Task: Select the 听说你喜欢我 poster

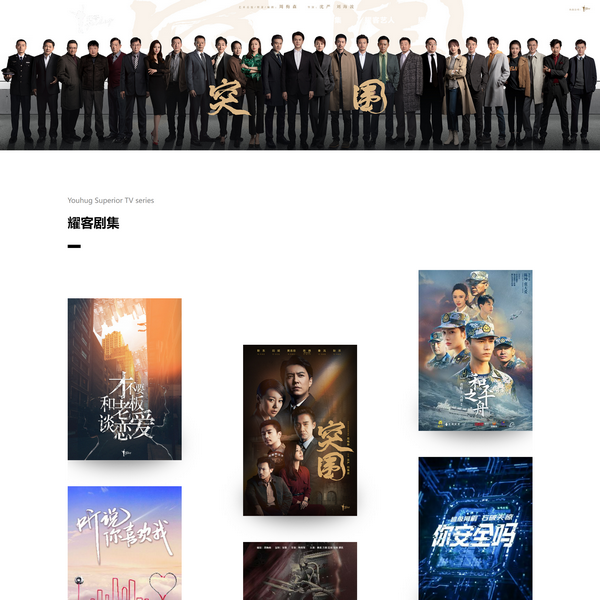Action: (125, 543)
